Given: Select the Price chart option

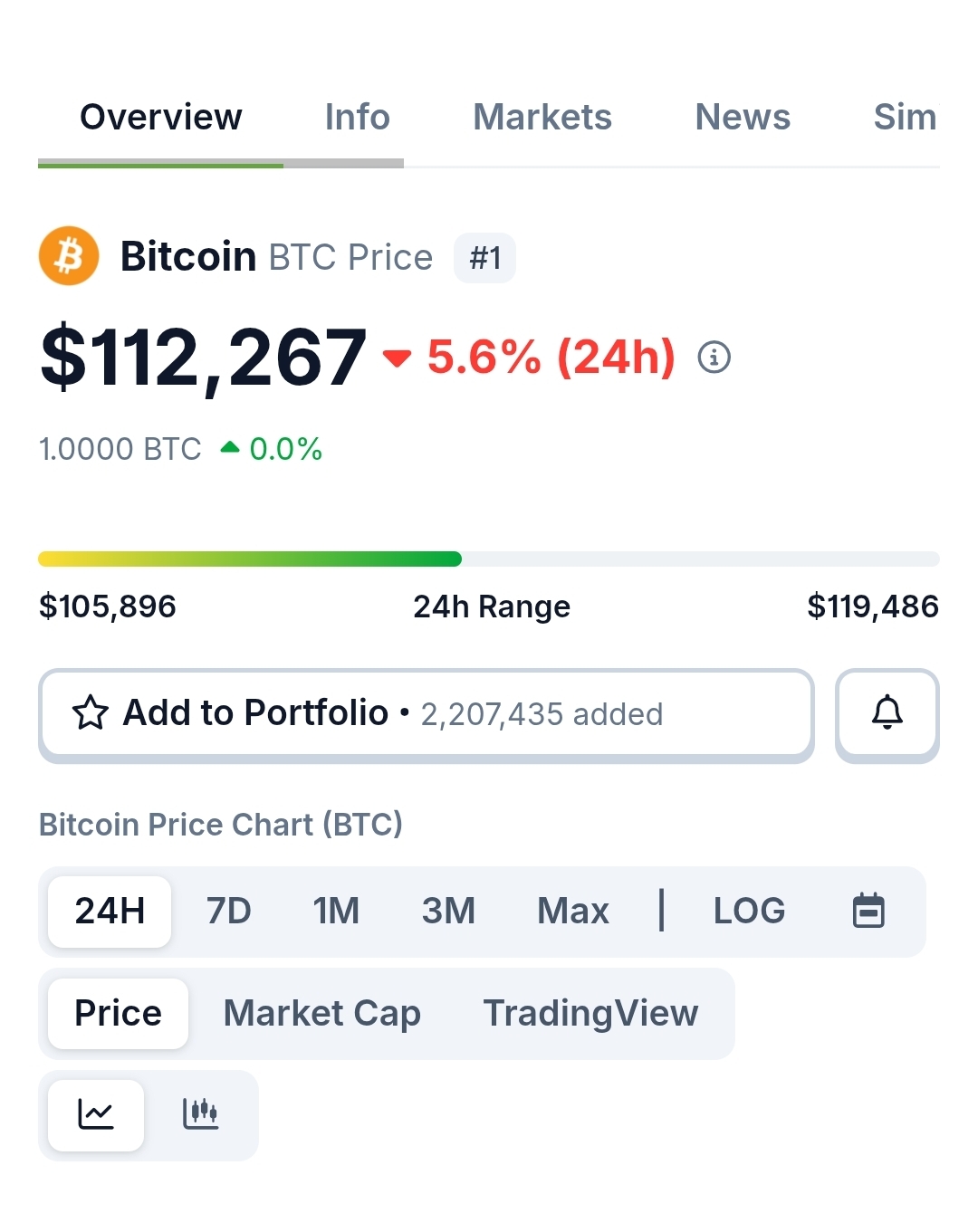Looking at the screenshot, I should click(x=118, y=1014).
